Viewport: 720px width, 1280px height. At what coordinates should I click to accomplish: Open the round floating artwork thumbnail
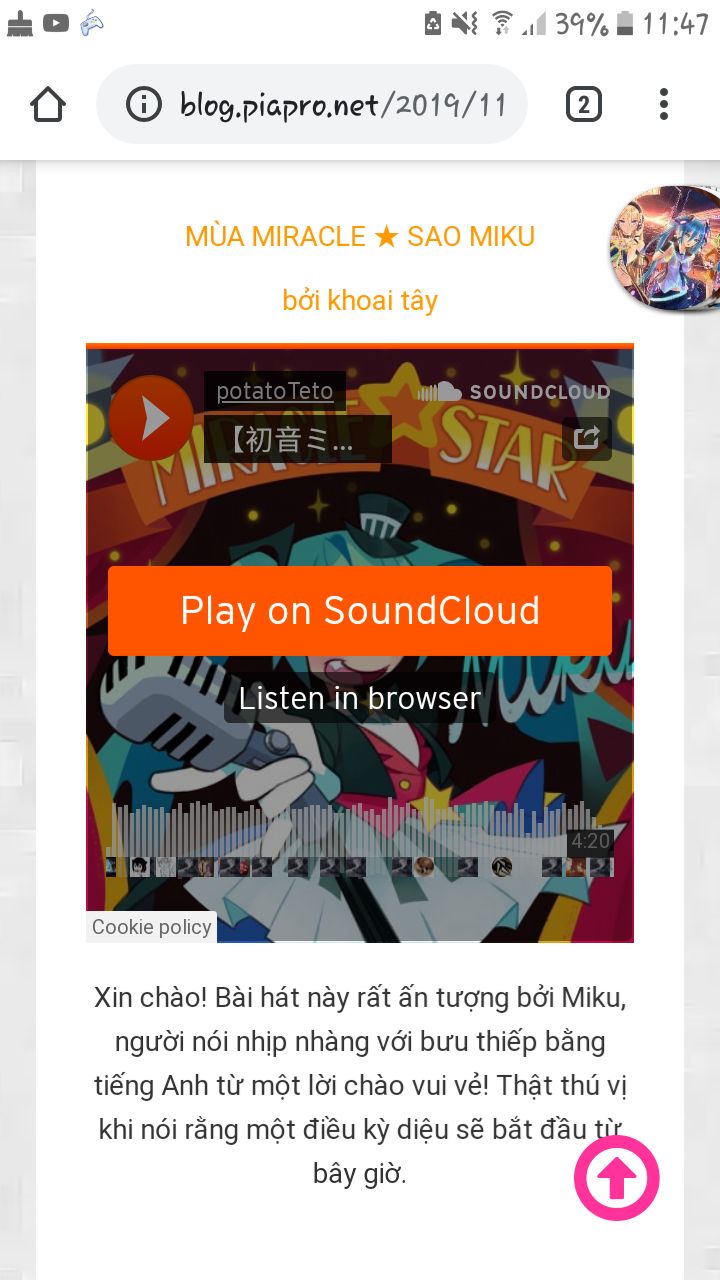667,247
